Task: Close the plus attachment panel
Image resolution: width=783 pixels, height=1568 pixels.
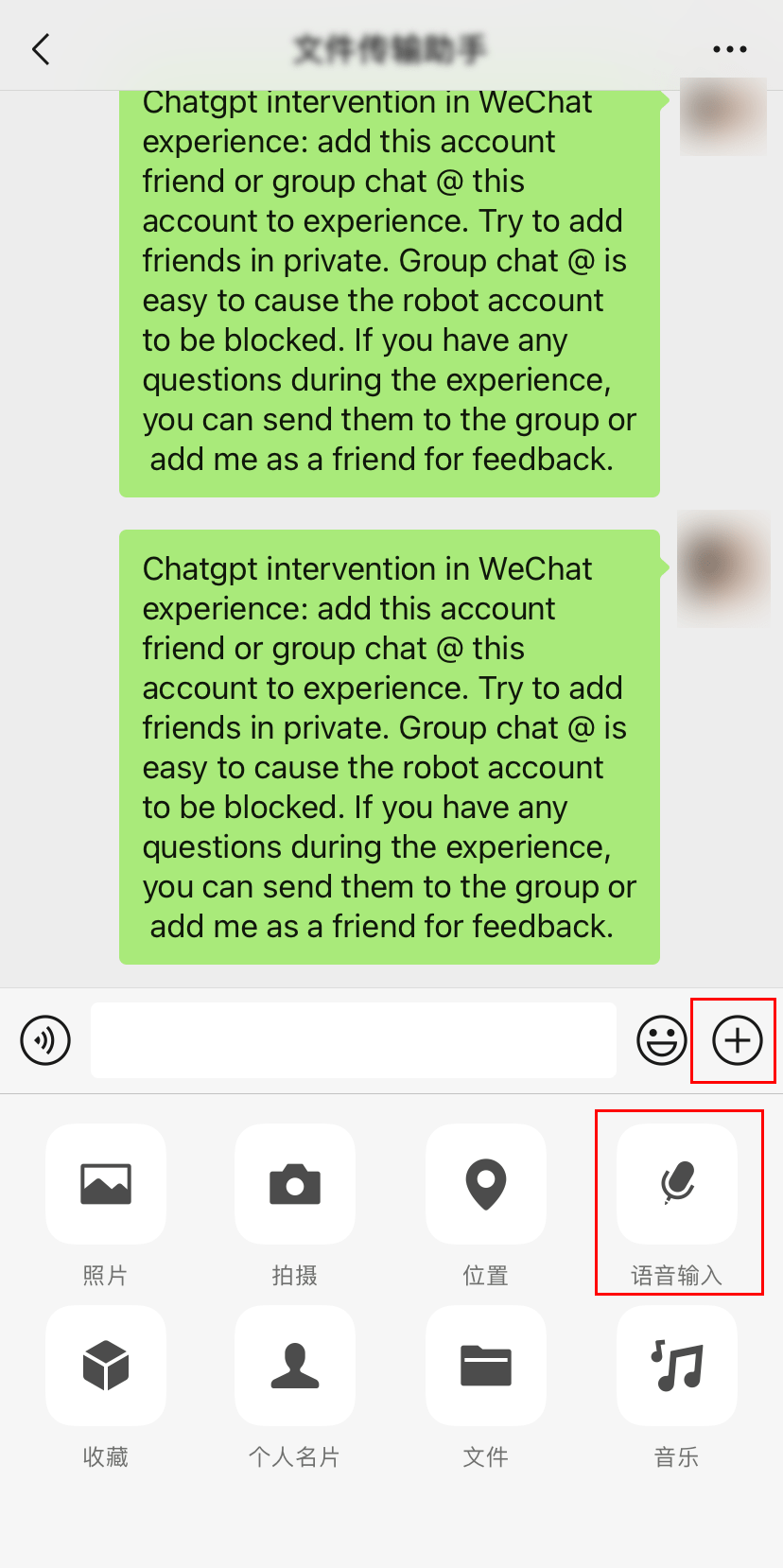Action: 737,1040
